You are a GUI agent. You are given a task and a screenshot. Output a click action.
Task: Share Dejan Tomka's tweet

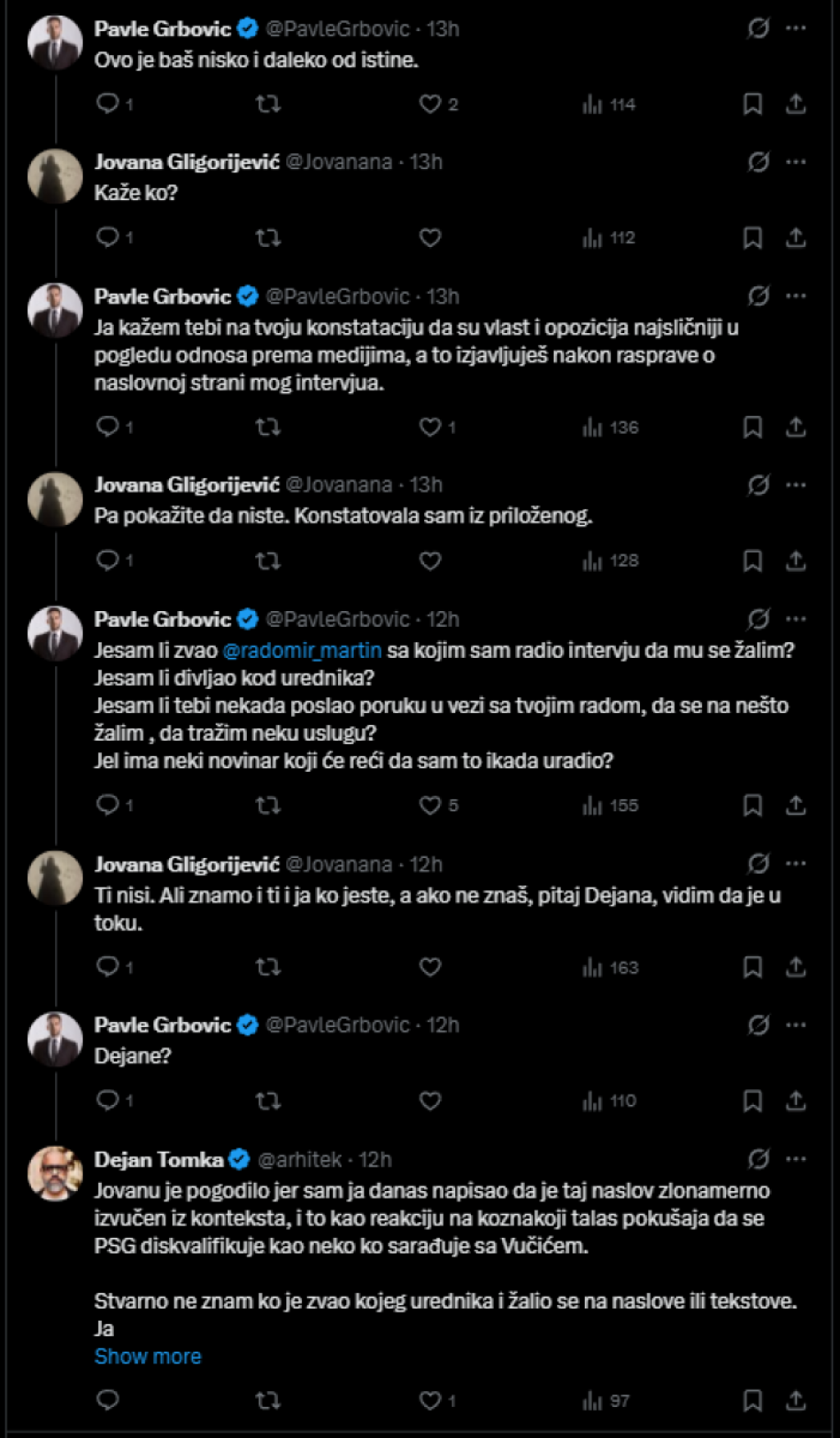(795, 1400)
